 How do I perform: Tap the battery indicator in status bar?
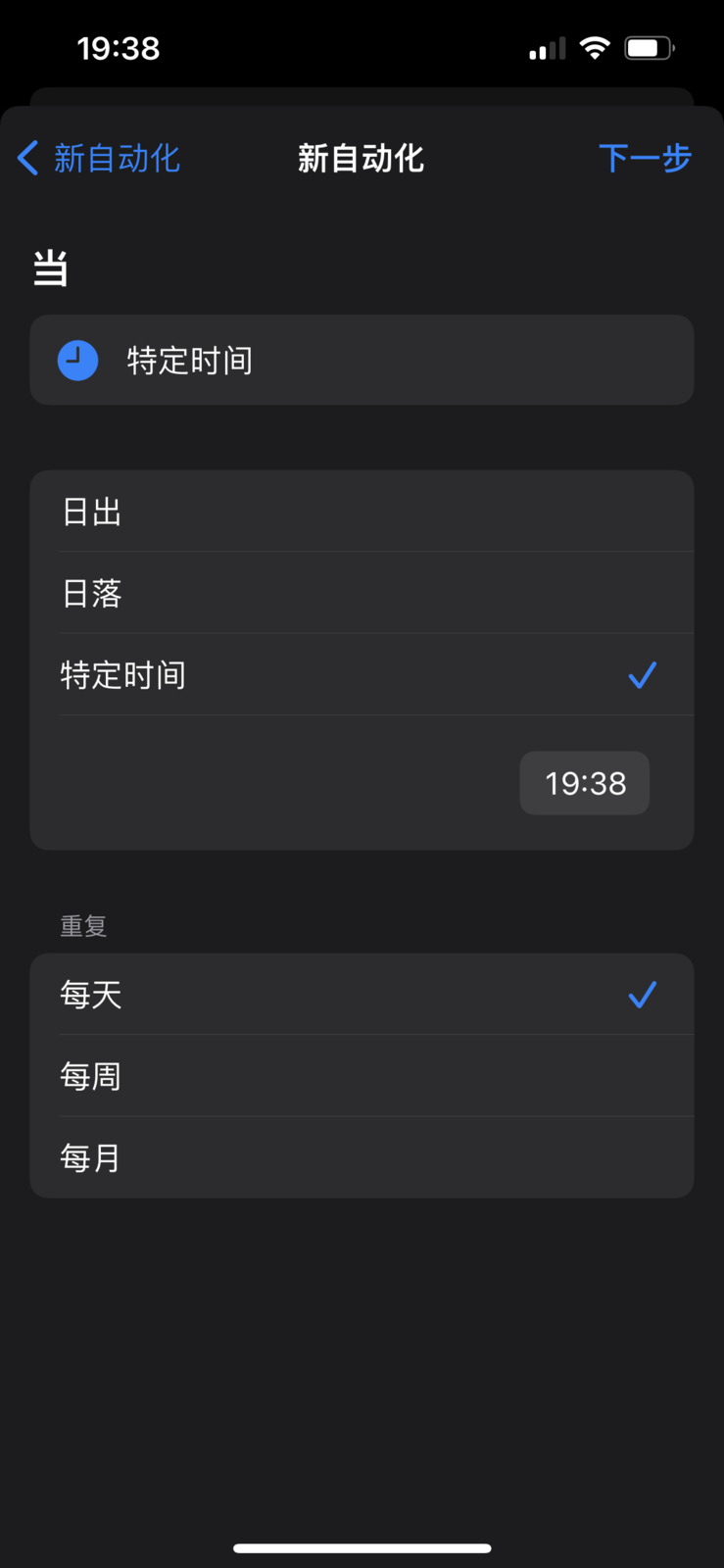click(x=650, y=47)
